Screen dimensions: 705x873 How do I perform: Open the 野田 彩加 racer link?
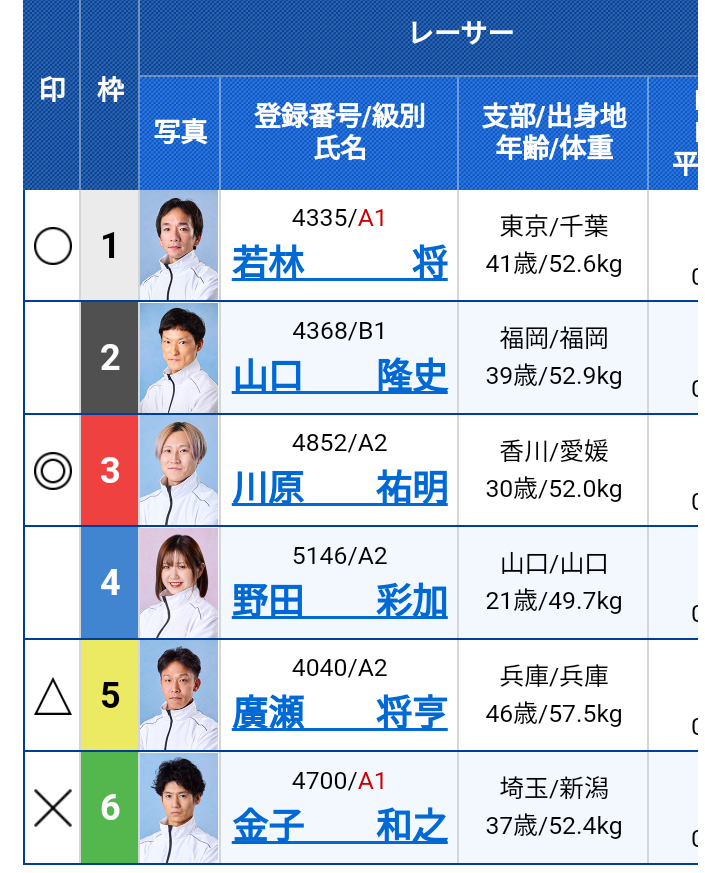click(x=339, y=601)
